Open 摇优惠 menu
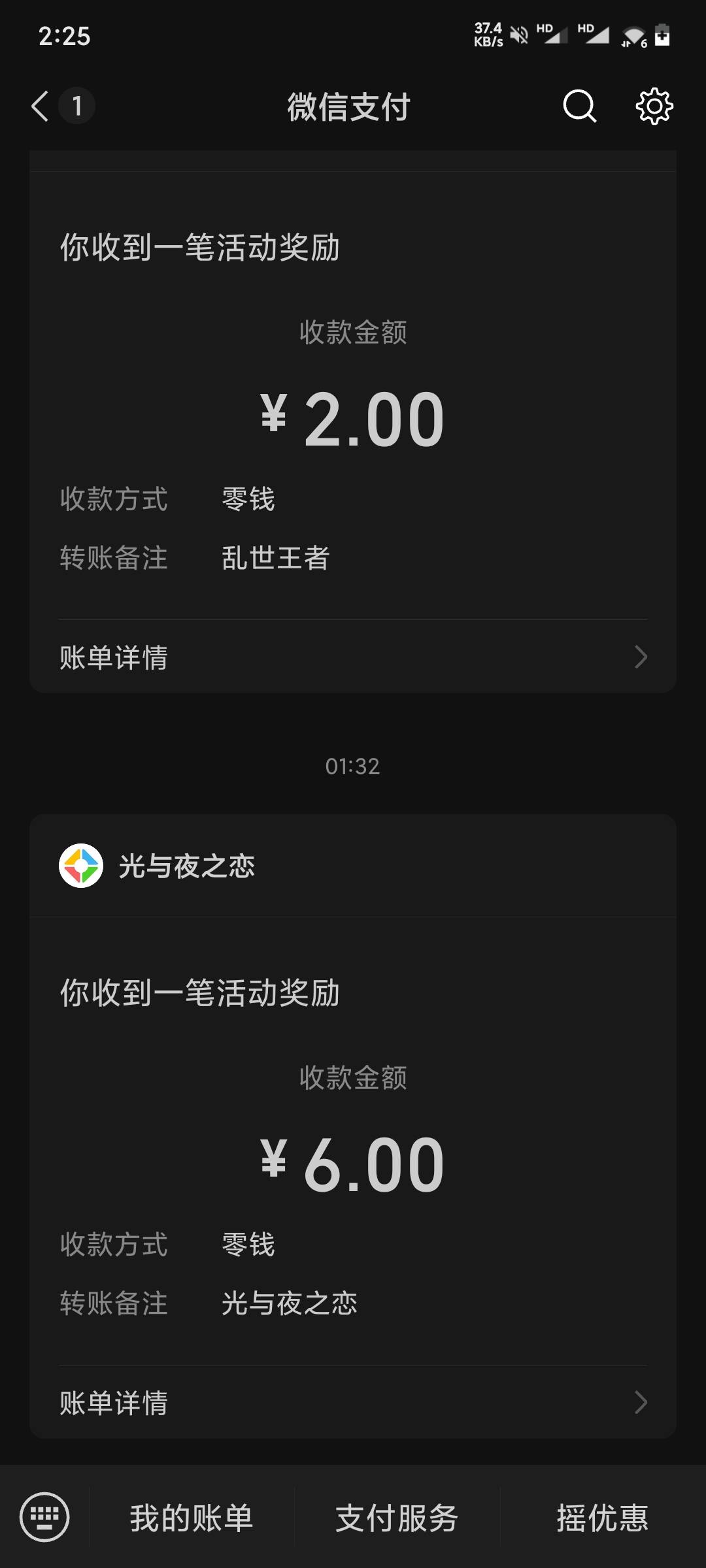Image resolution: width=706 pixels, height=1568 pixels. coord(603,1517)
